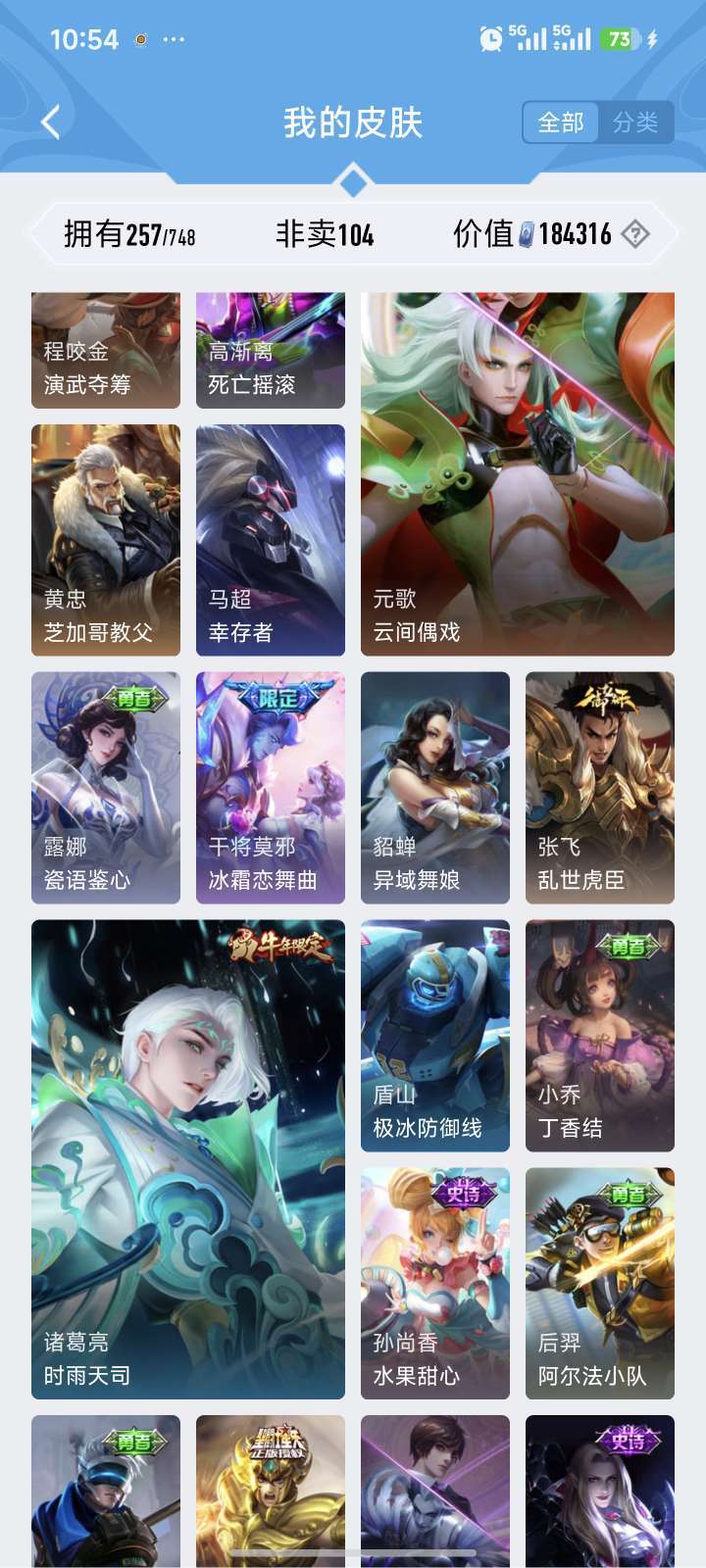Open 小乔 丁香结 skin

[x=600, y=1036]
